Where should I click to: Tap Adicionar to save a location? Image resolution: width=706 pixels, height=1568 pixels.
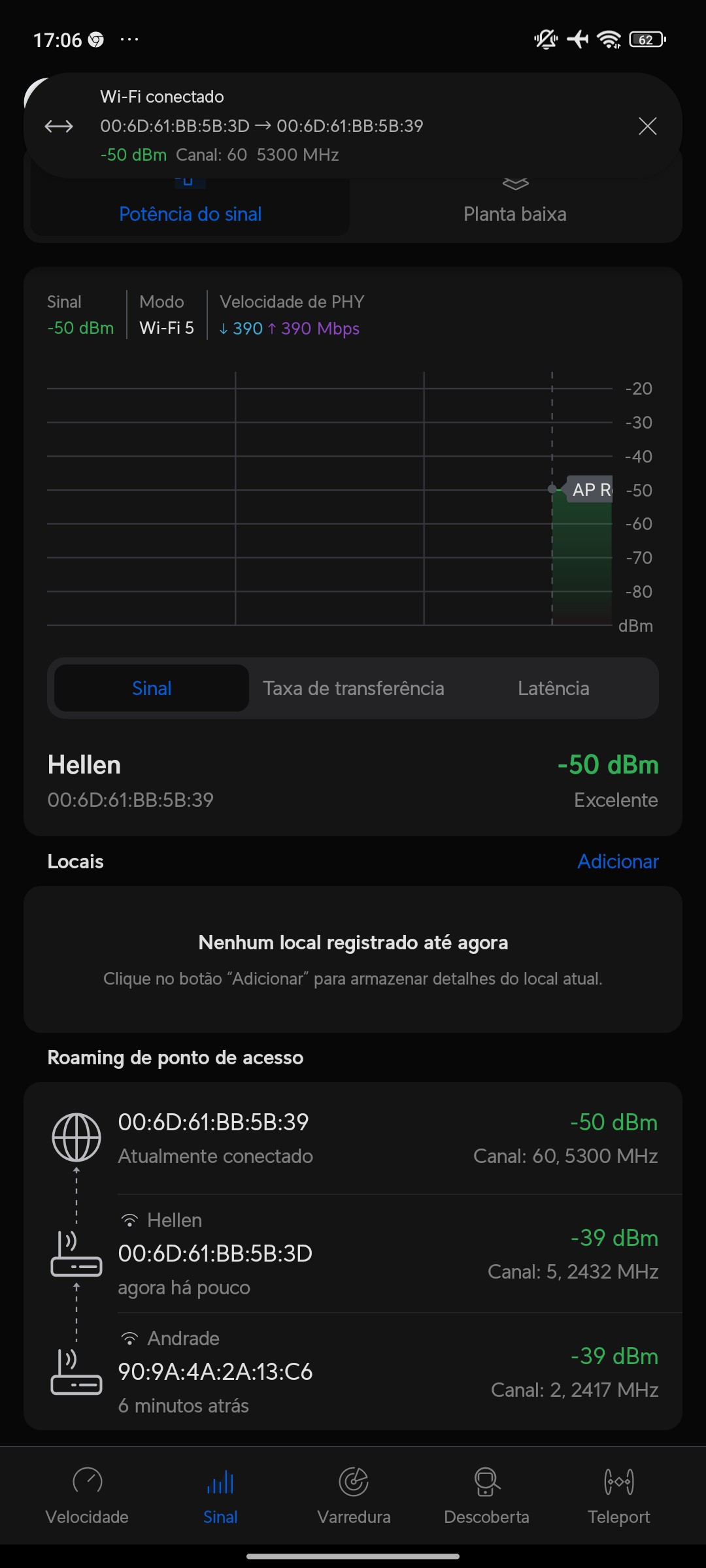618,861
